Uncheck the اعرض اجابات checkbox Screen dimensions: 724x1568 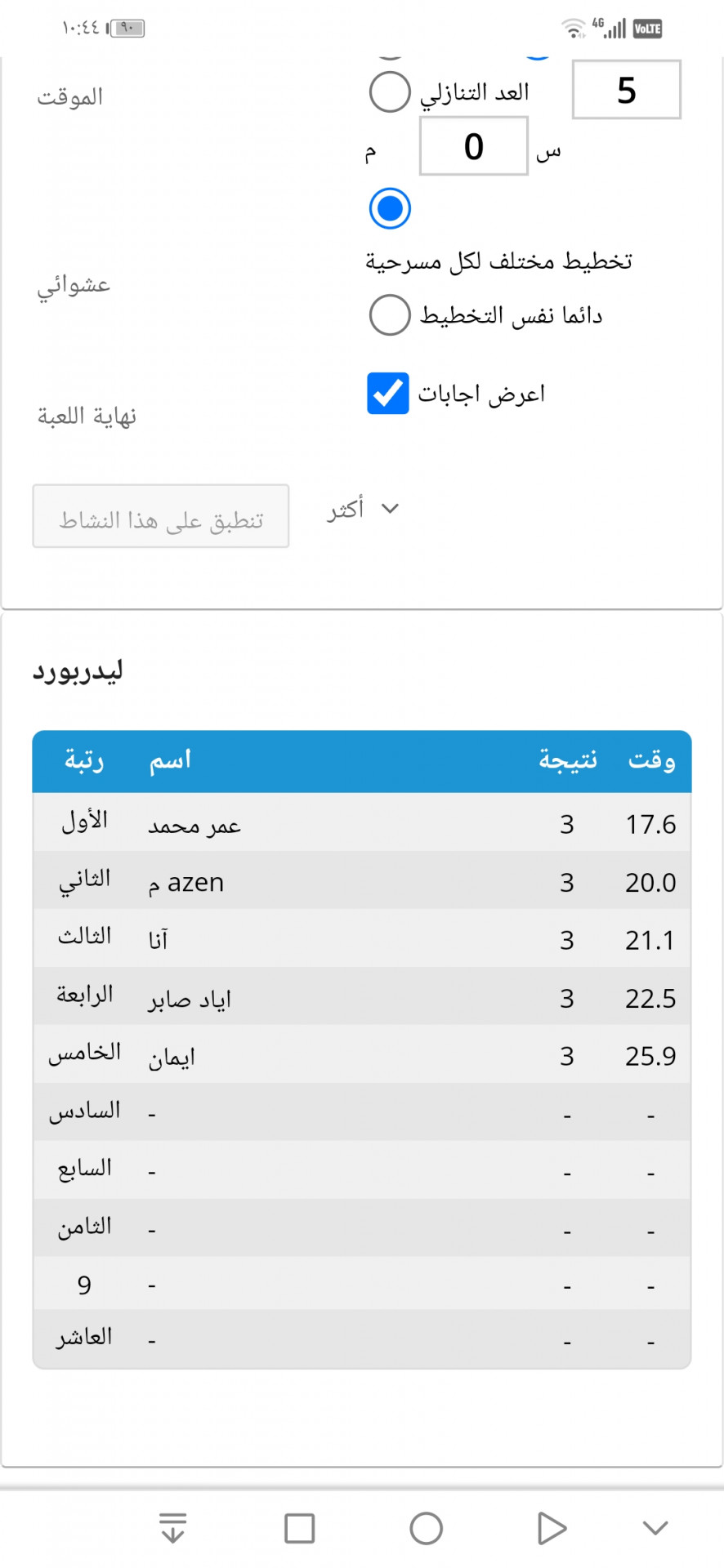click(388, 394)
